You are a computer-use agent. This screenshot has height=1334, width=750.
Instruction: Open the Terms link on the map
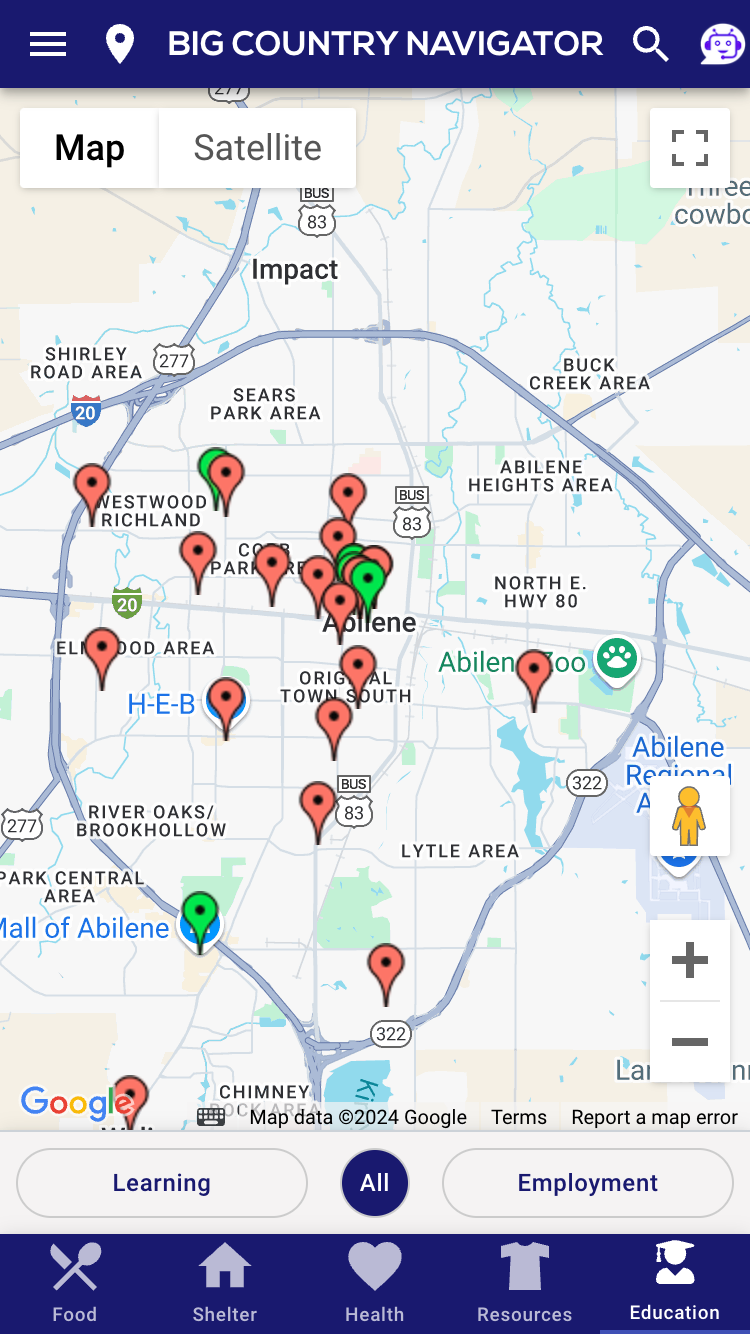519,1117
